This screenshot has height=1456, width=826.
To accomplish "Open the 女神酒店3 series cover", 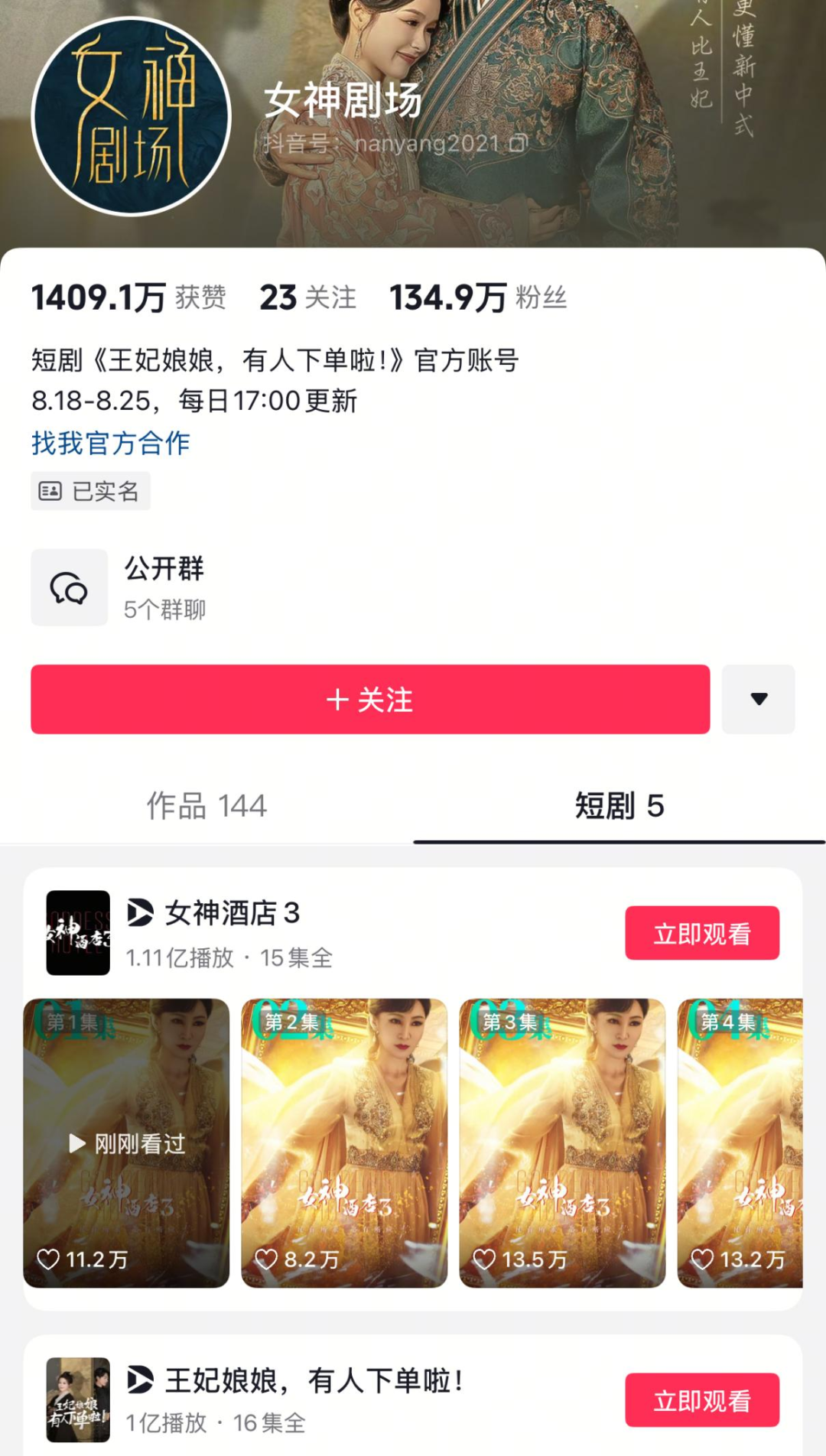I will click(x=78, y=933).
